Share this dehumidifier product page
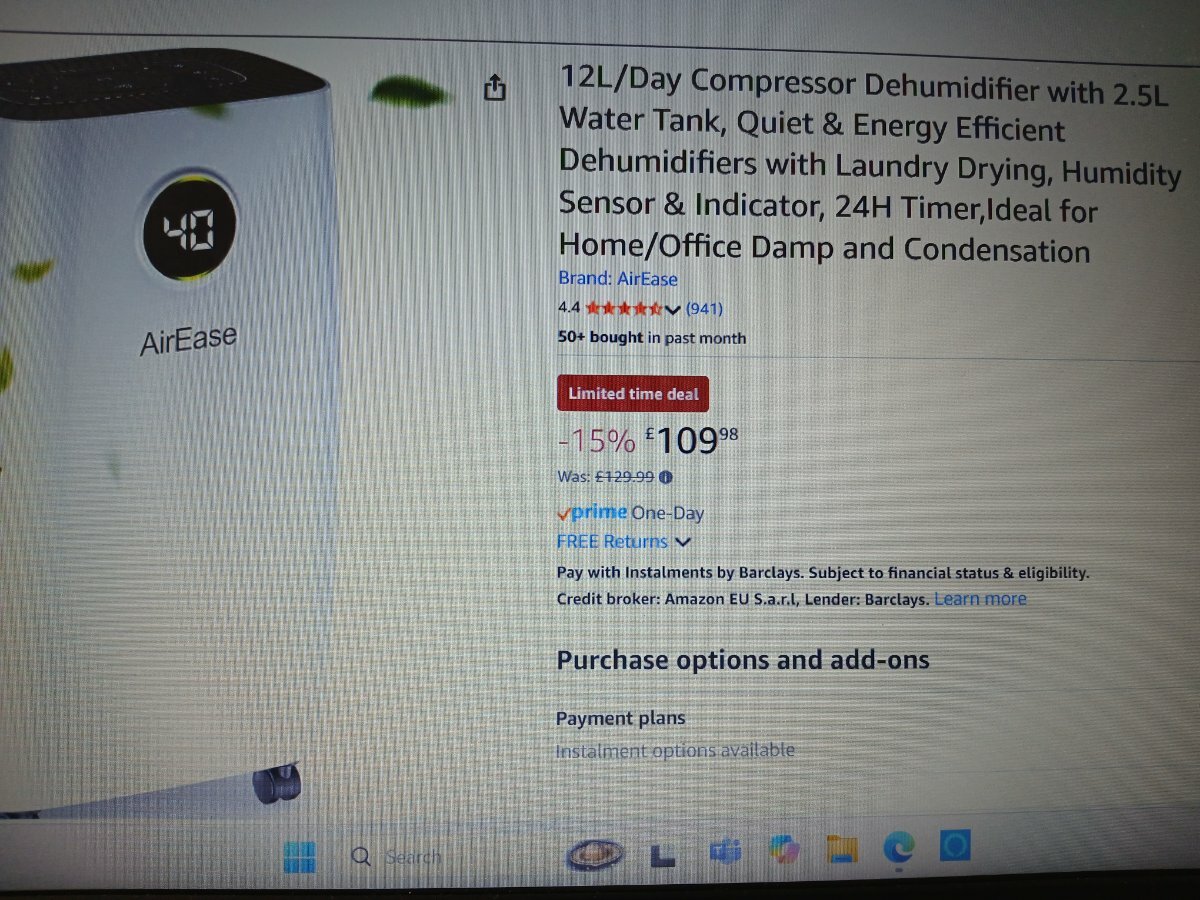Image resolution: width=1200 pixels, height=900 pixels. [495, 88]
